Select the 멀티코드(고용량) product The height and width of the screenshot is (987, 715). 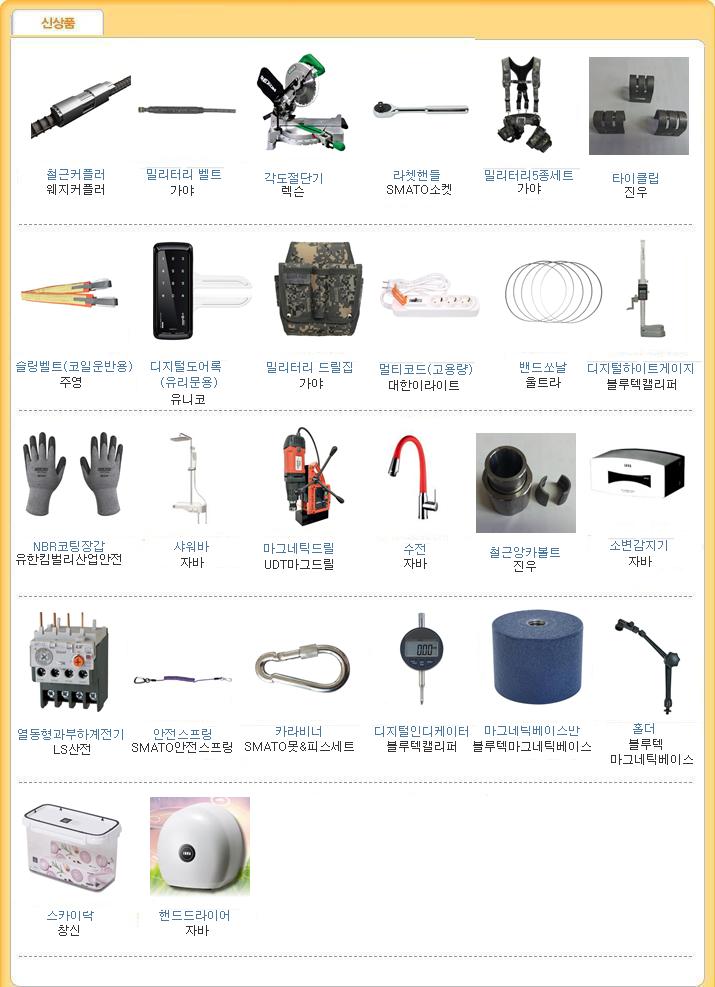point(425,369)
